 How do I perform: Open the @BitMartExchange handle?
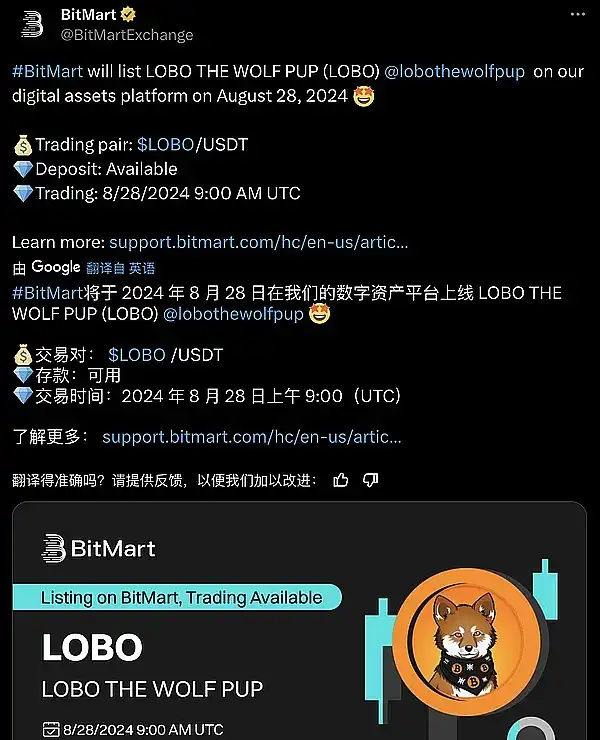[x=127, y=35]
